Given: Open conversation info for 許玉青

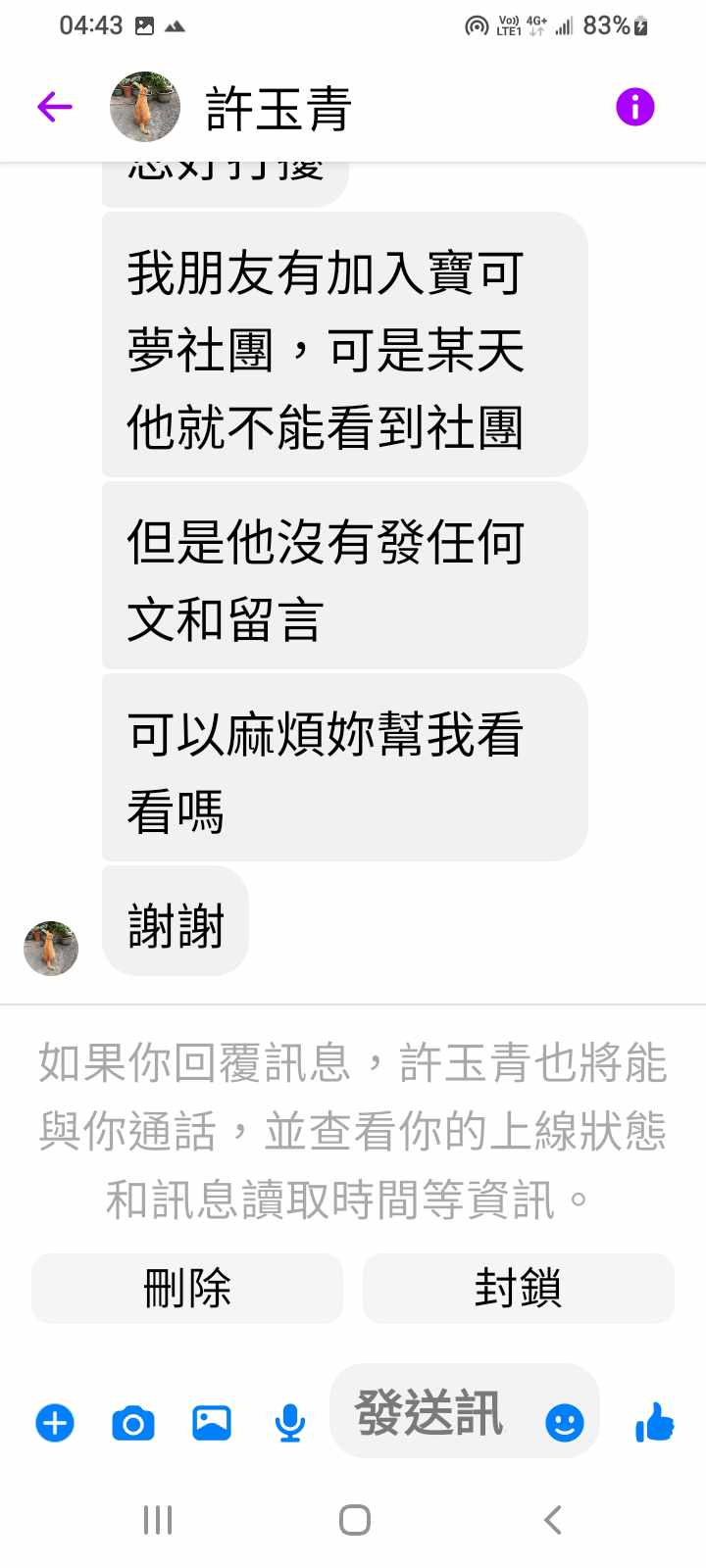Looking at the screenshot, I should (x=634, y=107).
